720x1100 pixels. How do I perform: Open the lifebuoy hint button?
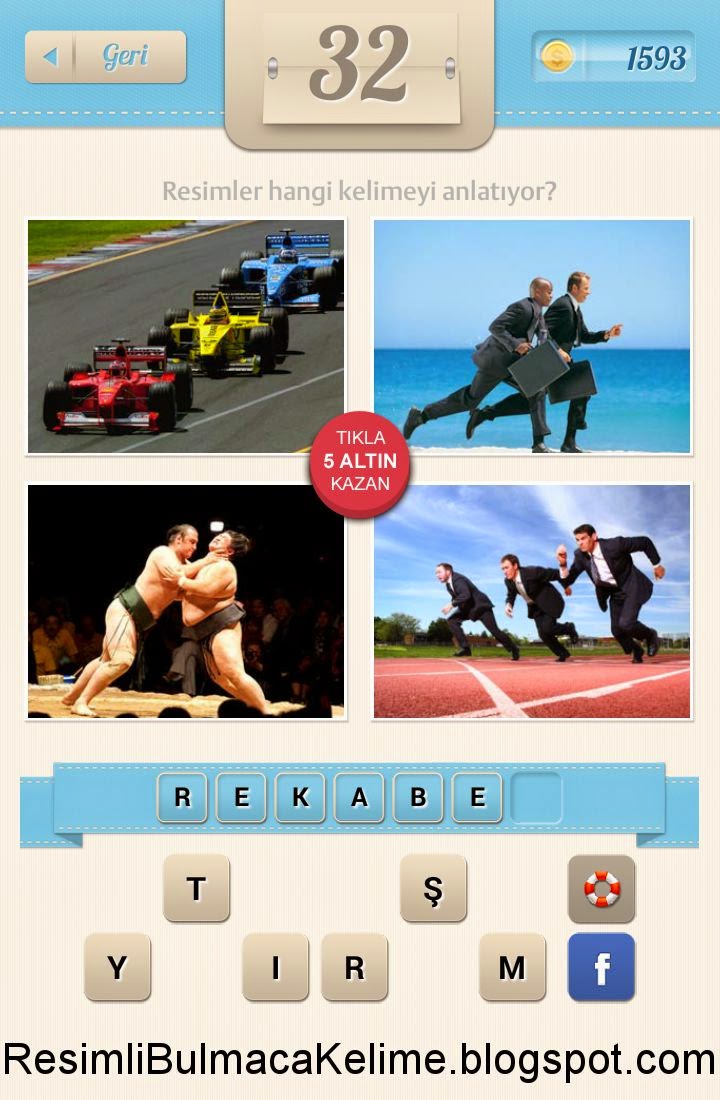point(601,888)
